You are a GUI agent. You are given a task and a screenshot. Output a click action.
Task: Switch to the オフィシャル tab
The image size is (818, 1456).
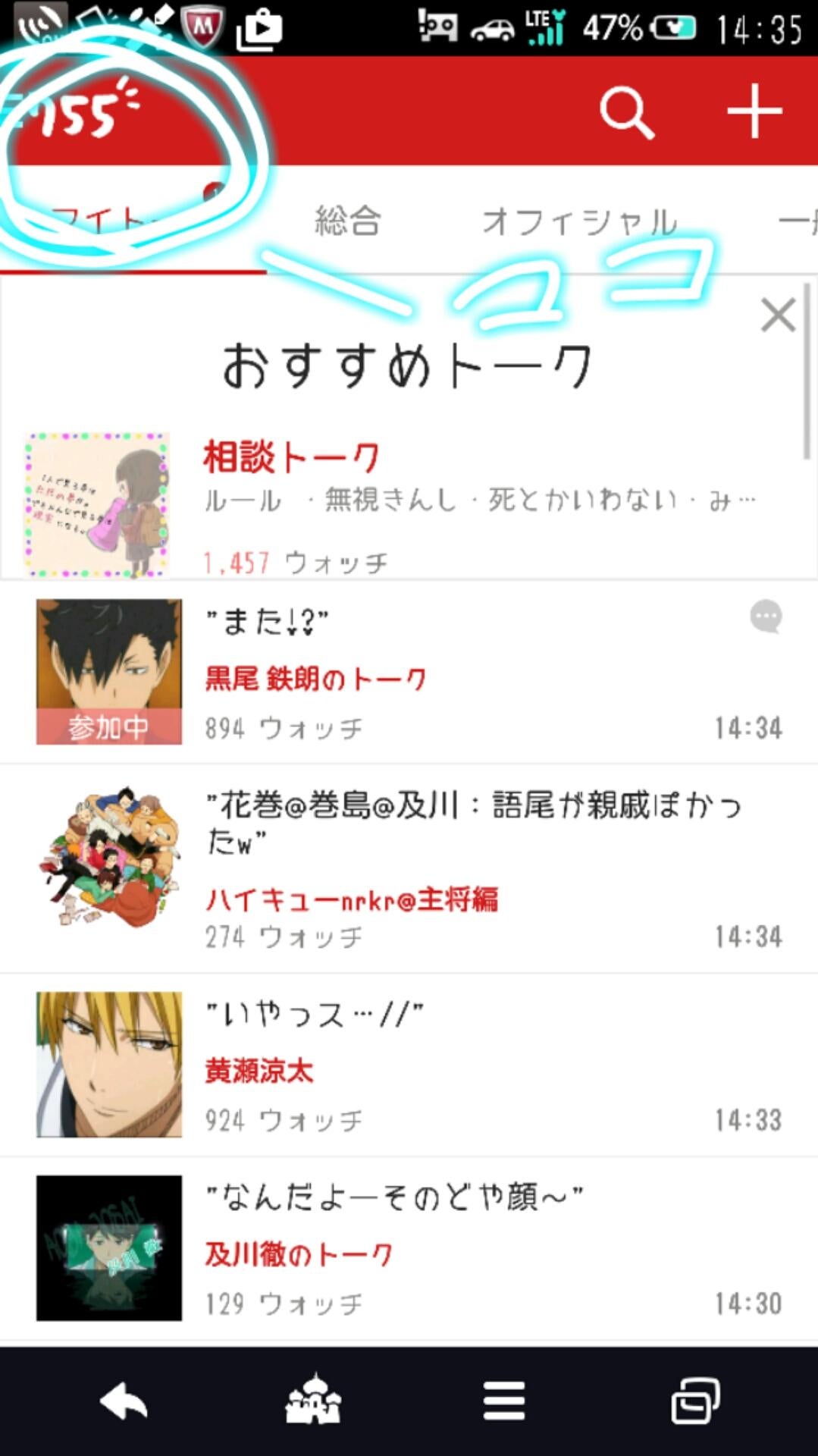click(x=580, y=221)
